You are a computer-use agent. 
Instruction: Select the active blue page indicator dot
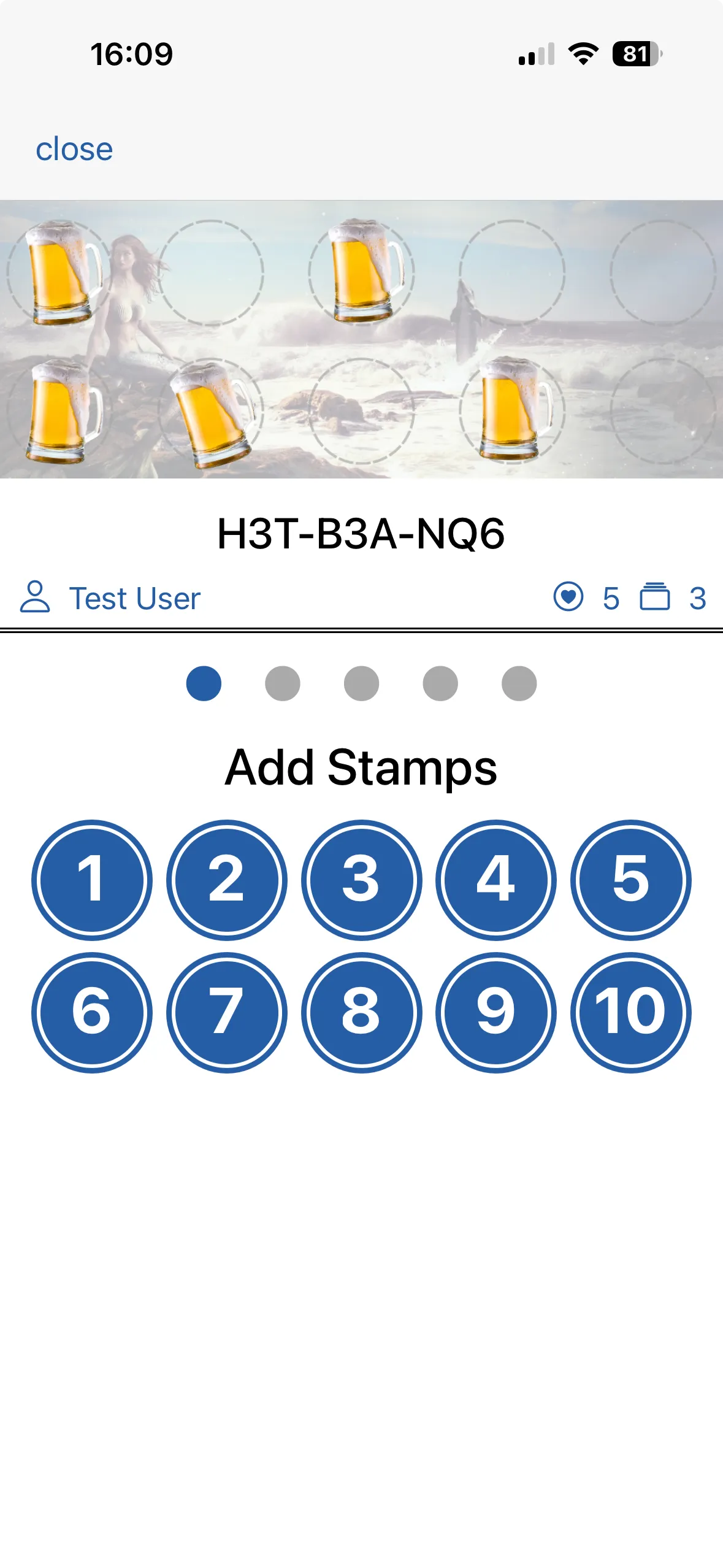click(x=203, y=683)
